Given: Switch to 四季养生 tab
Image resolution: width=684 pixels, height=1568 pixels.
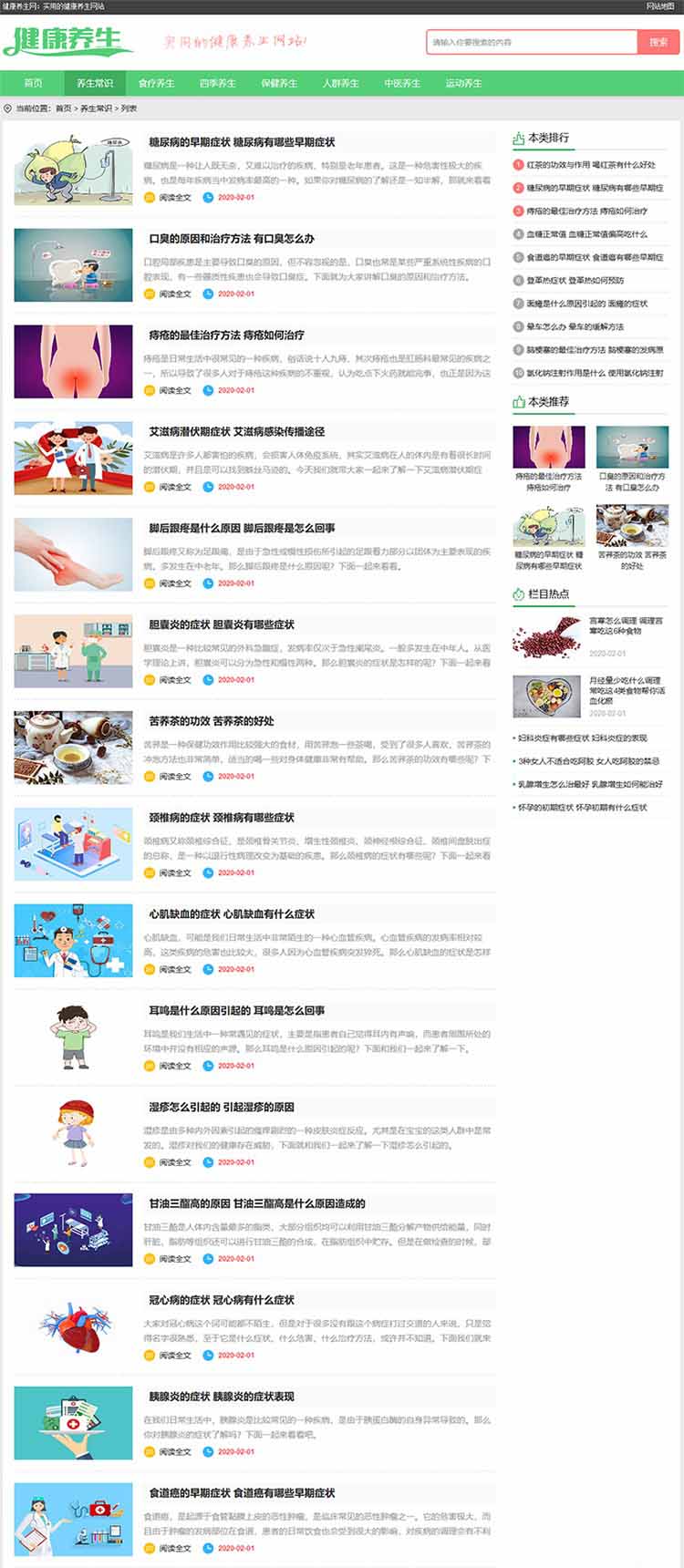Looking at the screenshot, I should coord(217,83).
